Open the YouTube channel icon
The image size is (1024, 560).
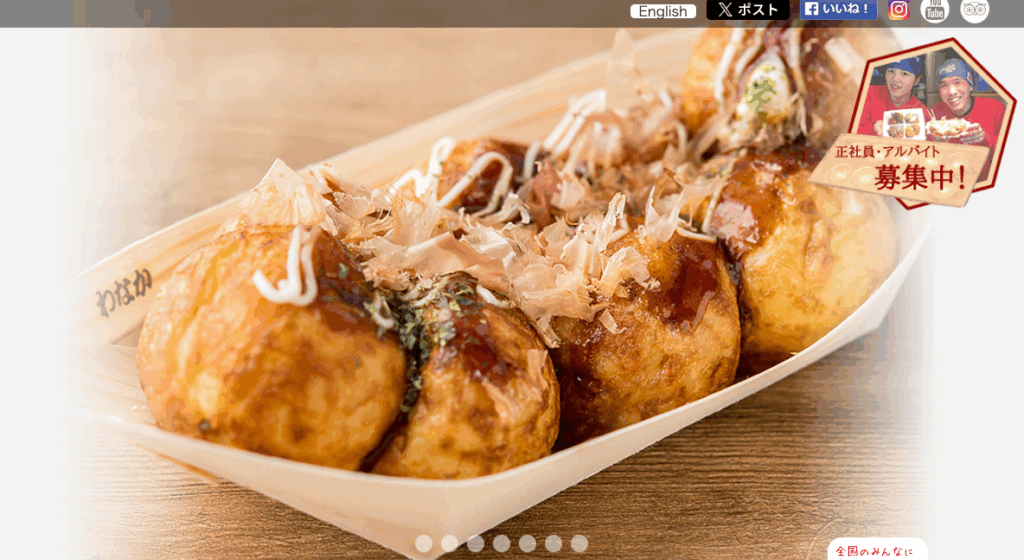tap(935, 10)
